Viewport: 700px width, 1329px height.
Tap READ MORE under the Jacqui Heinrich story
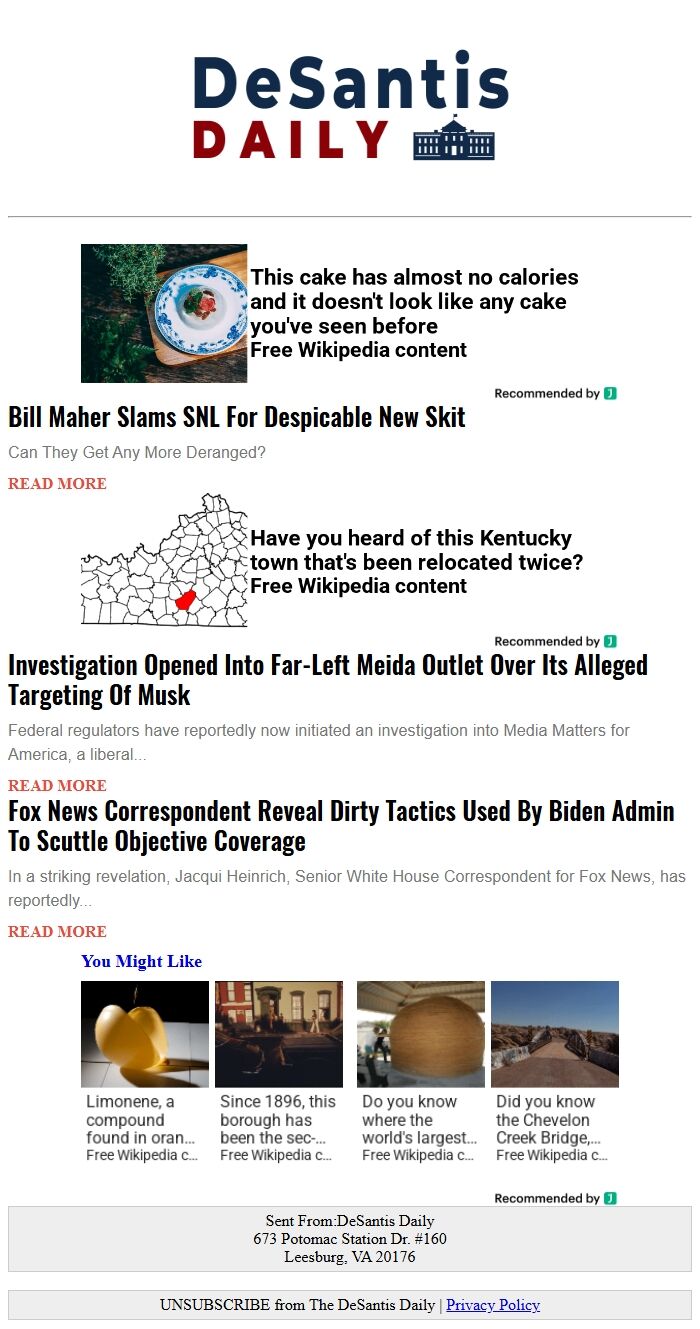click(x=57, y=931)
